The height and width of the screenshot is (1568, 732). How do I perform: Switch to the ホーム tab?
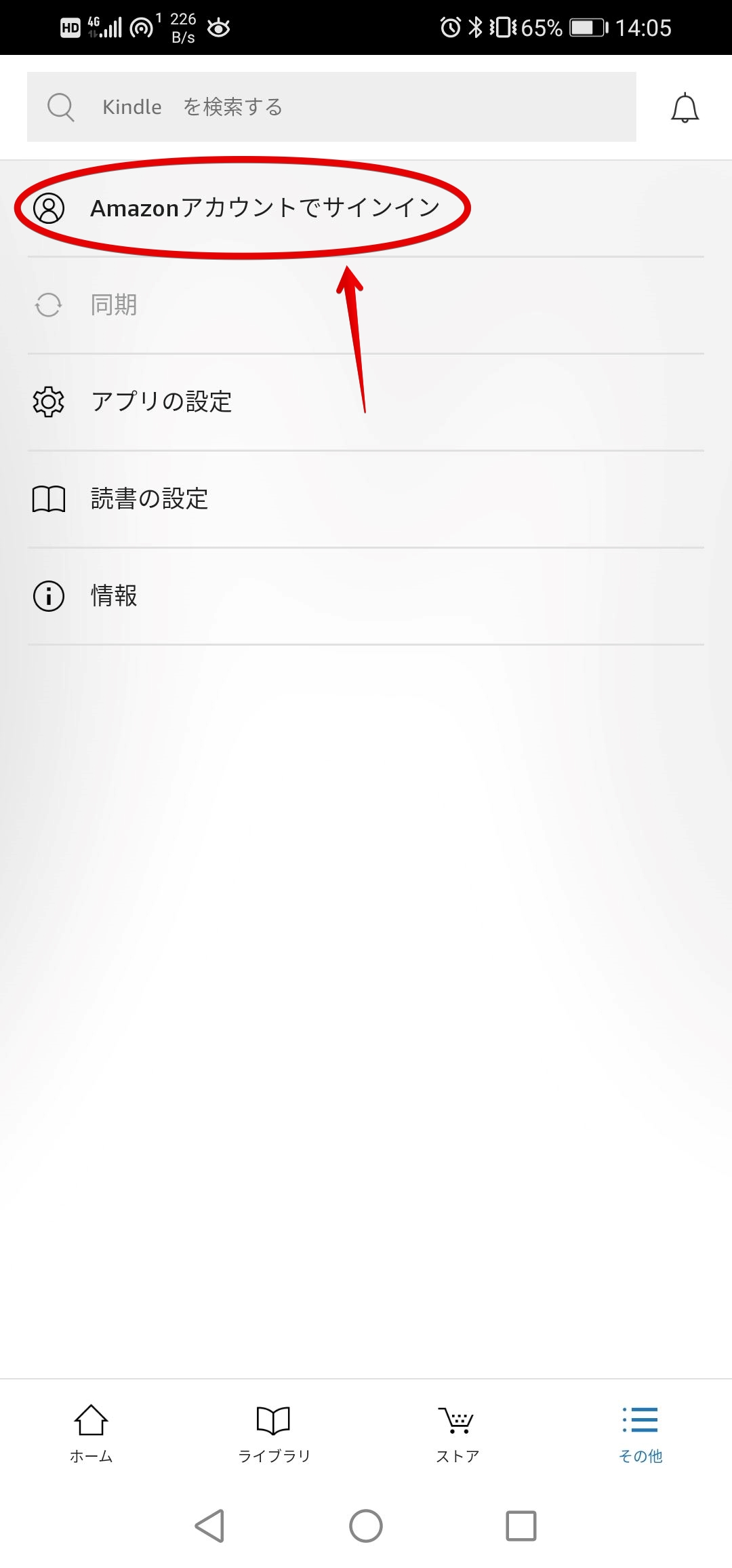91,1434
